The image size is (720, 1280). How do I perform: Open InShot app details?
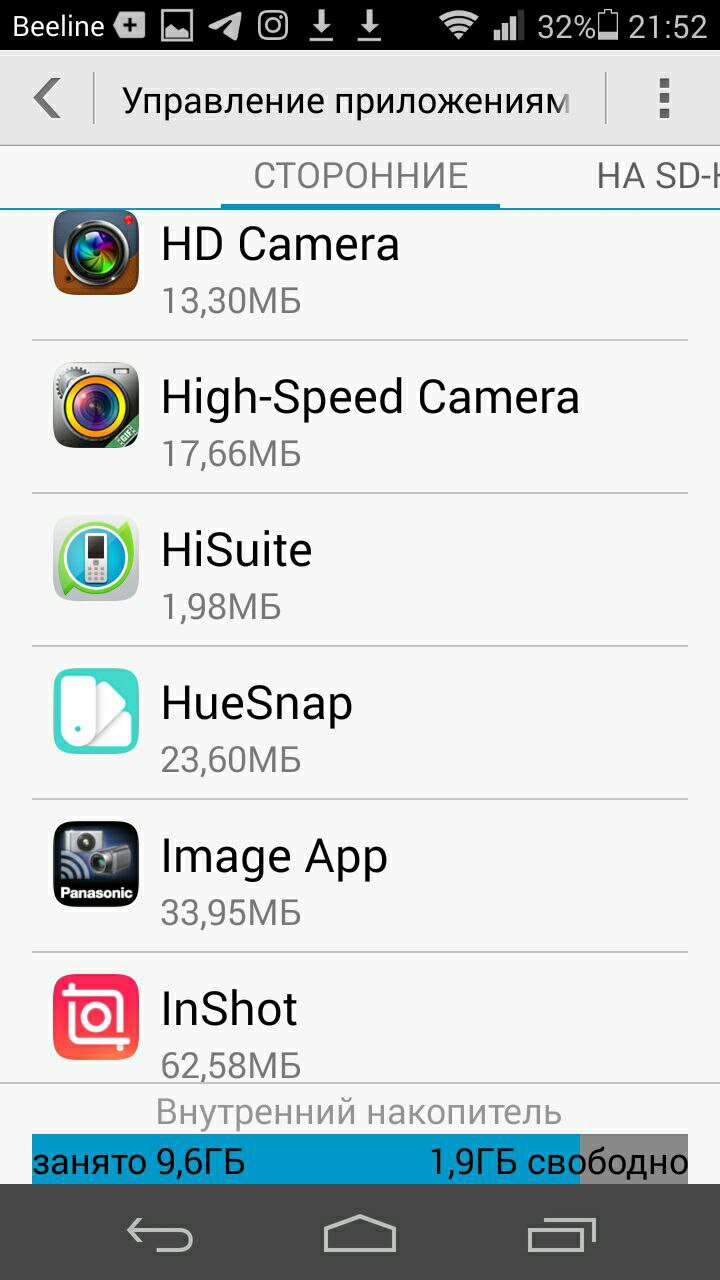pyautogui.click(x=360, y=1017)
